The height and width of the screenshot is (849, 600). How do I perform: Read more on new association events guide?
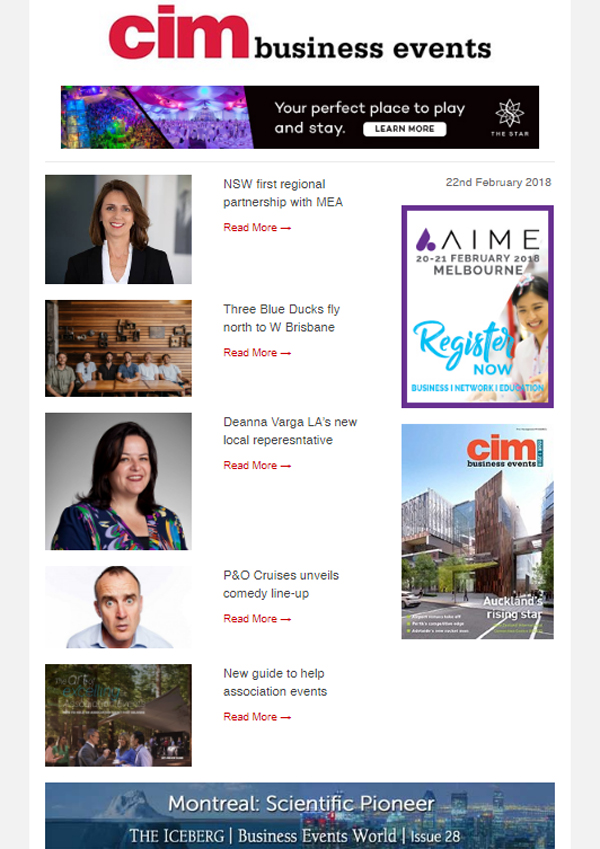point(257,717)
